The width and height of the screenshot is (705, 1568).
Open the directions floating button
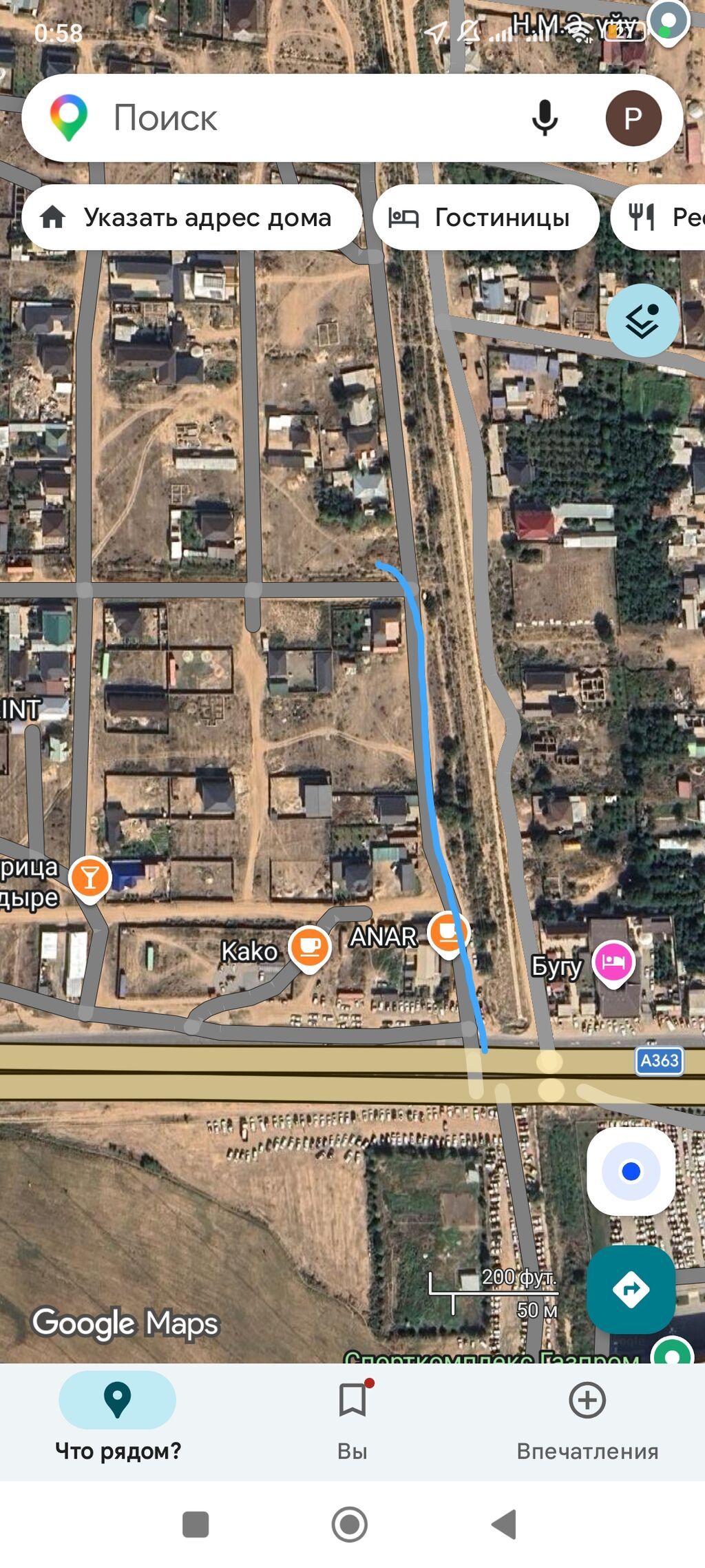click(631, 1289)
